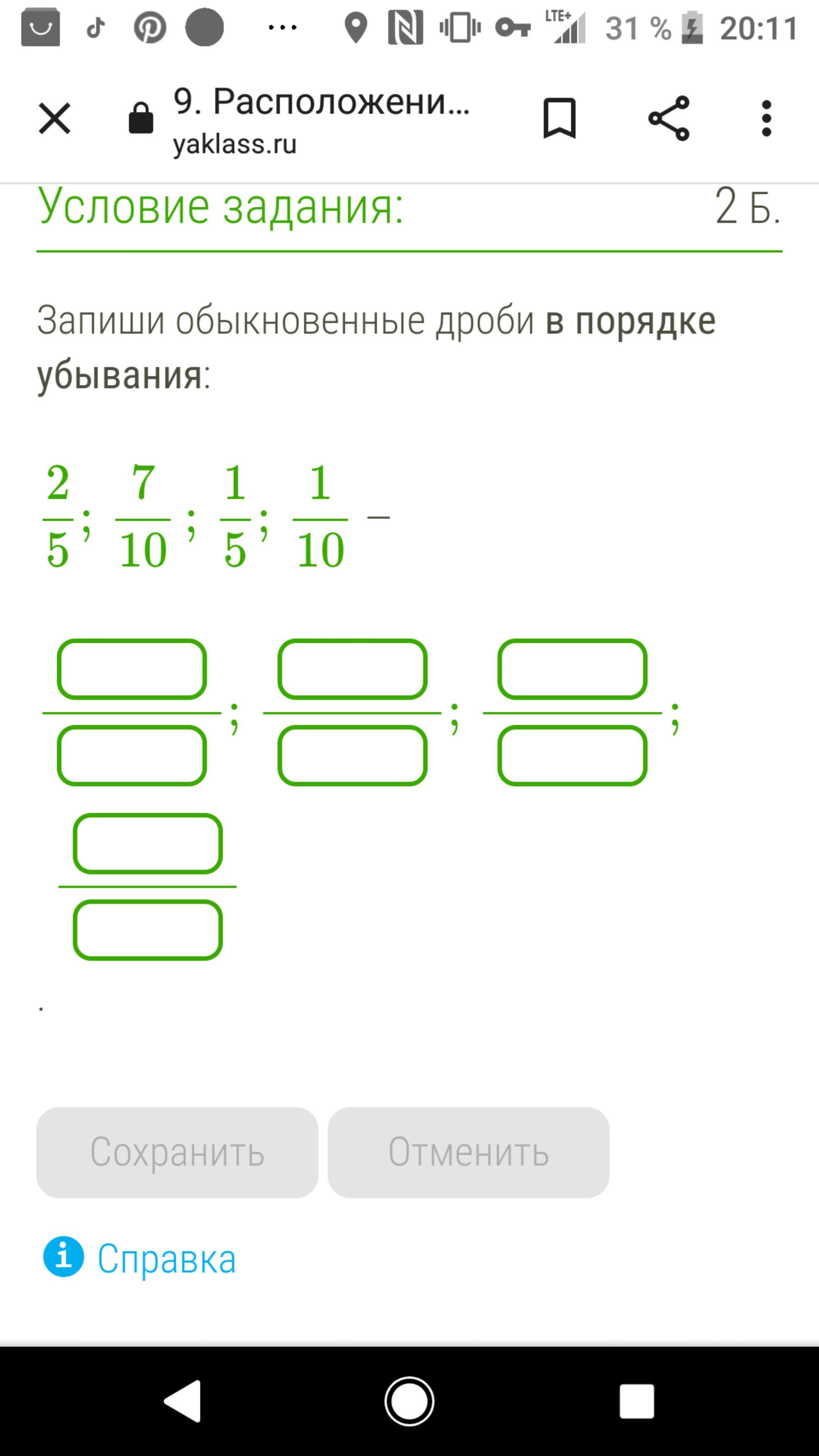Tap the fourth fraction's denominator field

tap(147, 930)
